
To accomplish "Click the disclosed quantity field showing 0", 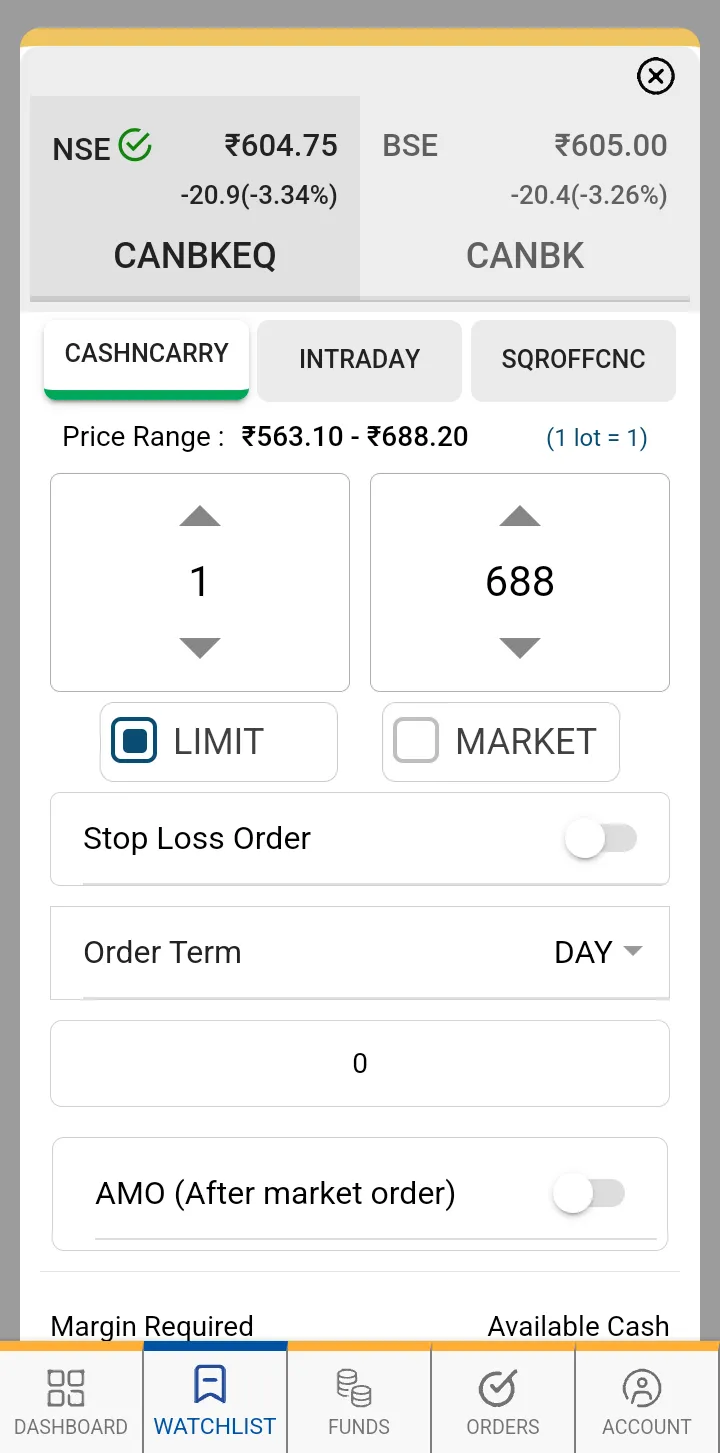I will [359, 1063].
